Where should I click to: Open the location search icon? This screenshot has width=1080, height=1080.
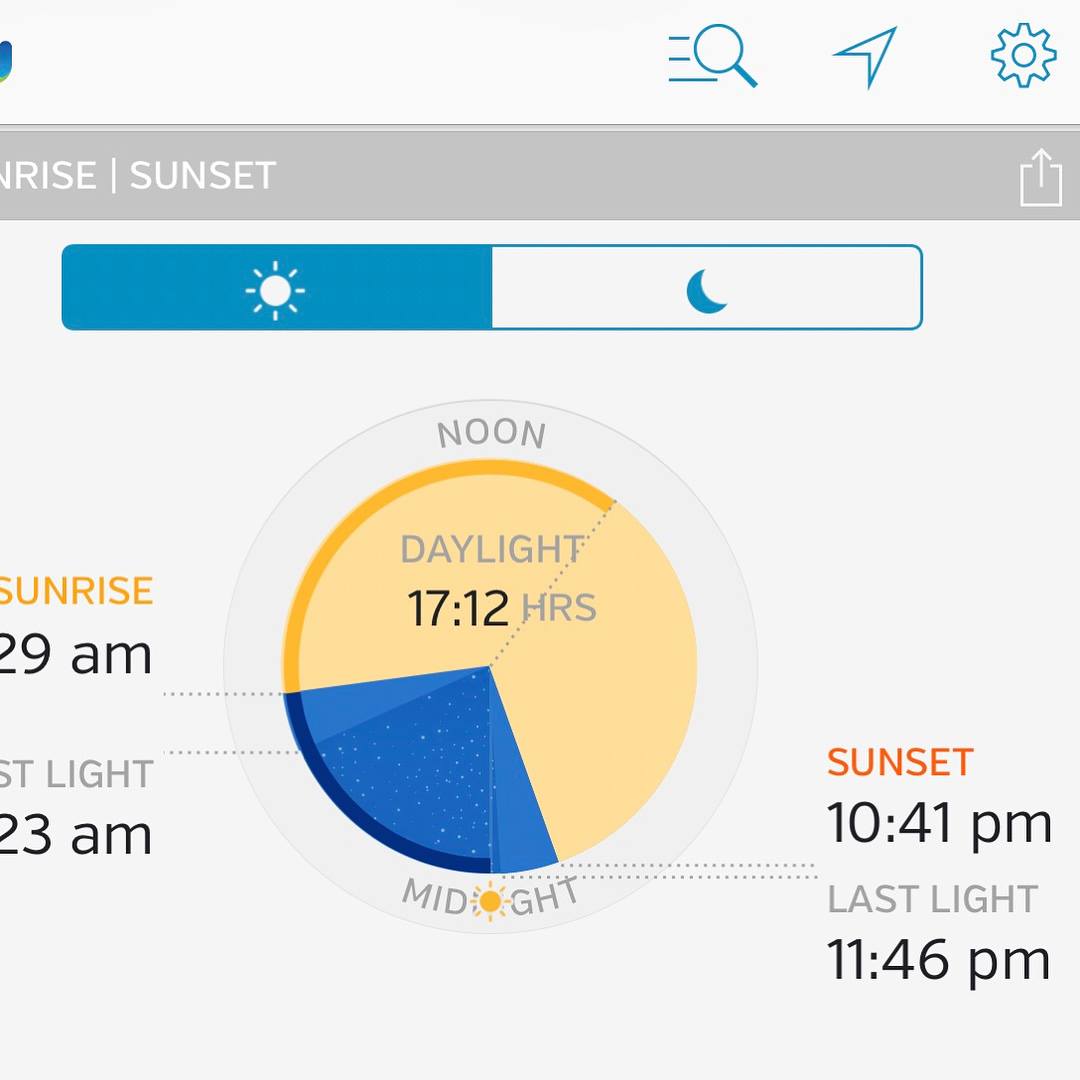pos(712,57)
